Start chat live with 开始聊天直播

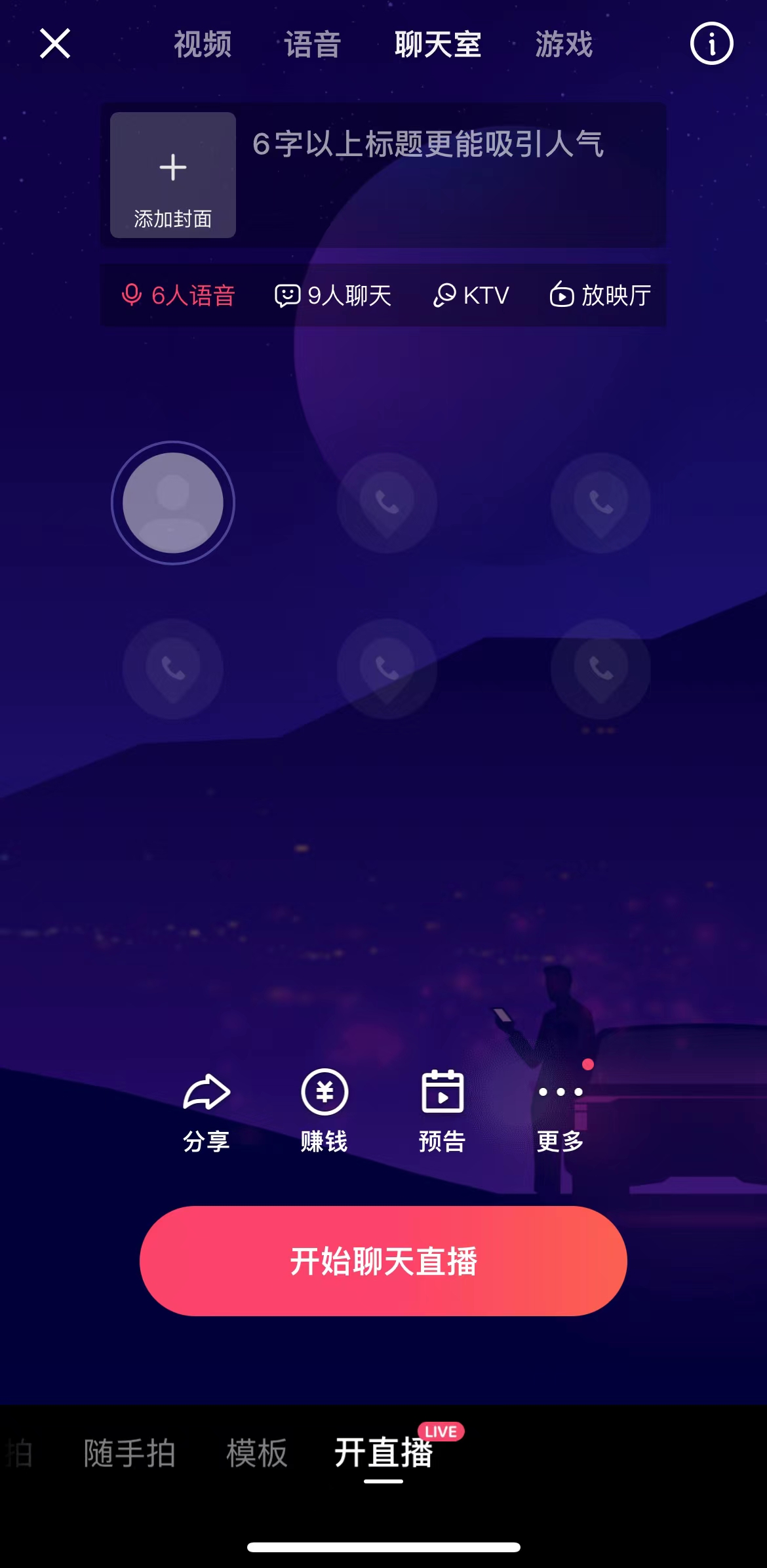click(383, 1260)
